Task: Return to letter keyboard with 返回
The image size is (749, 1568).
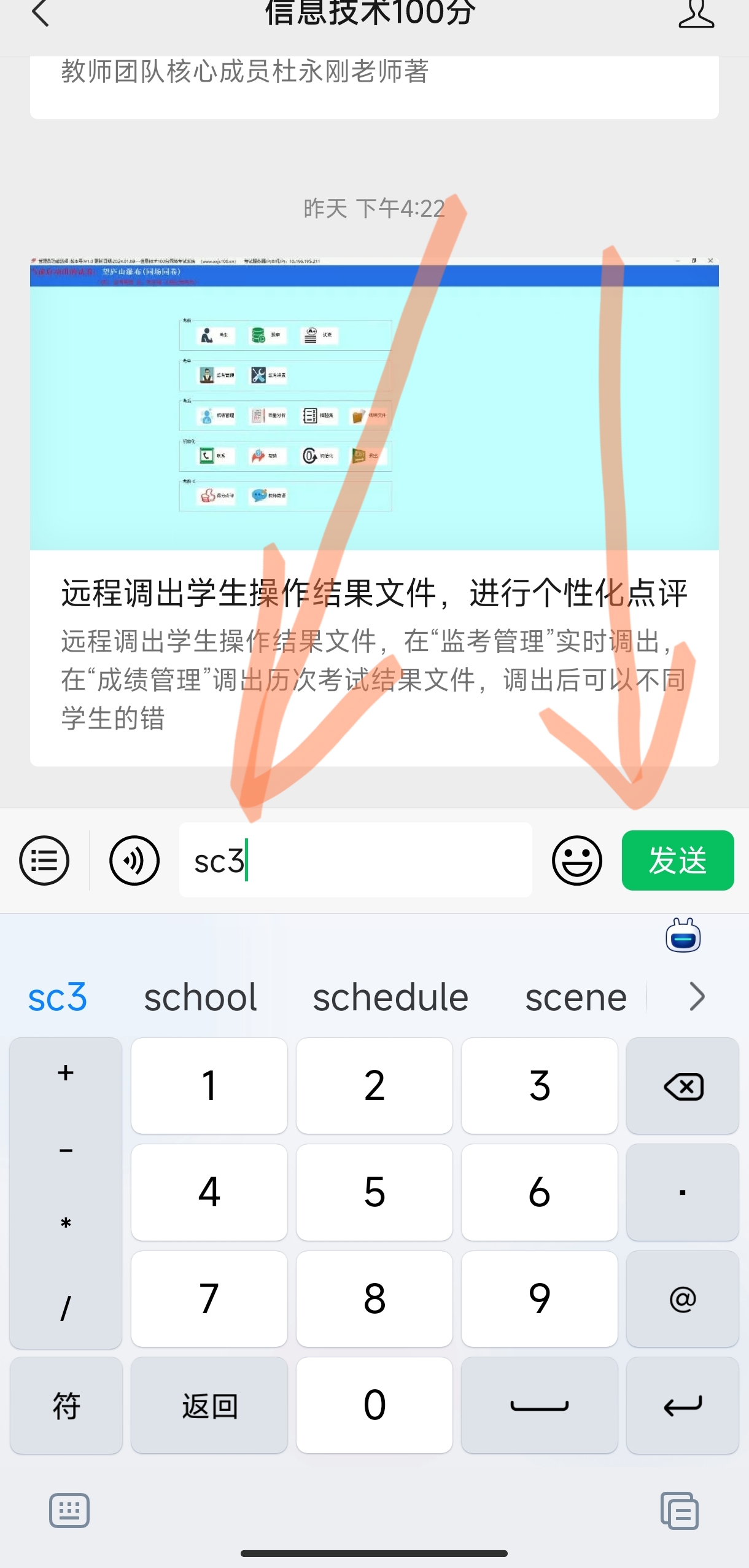Action: 209,1405
